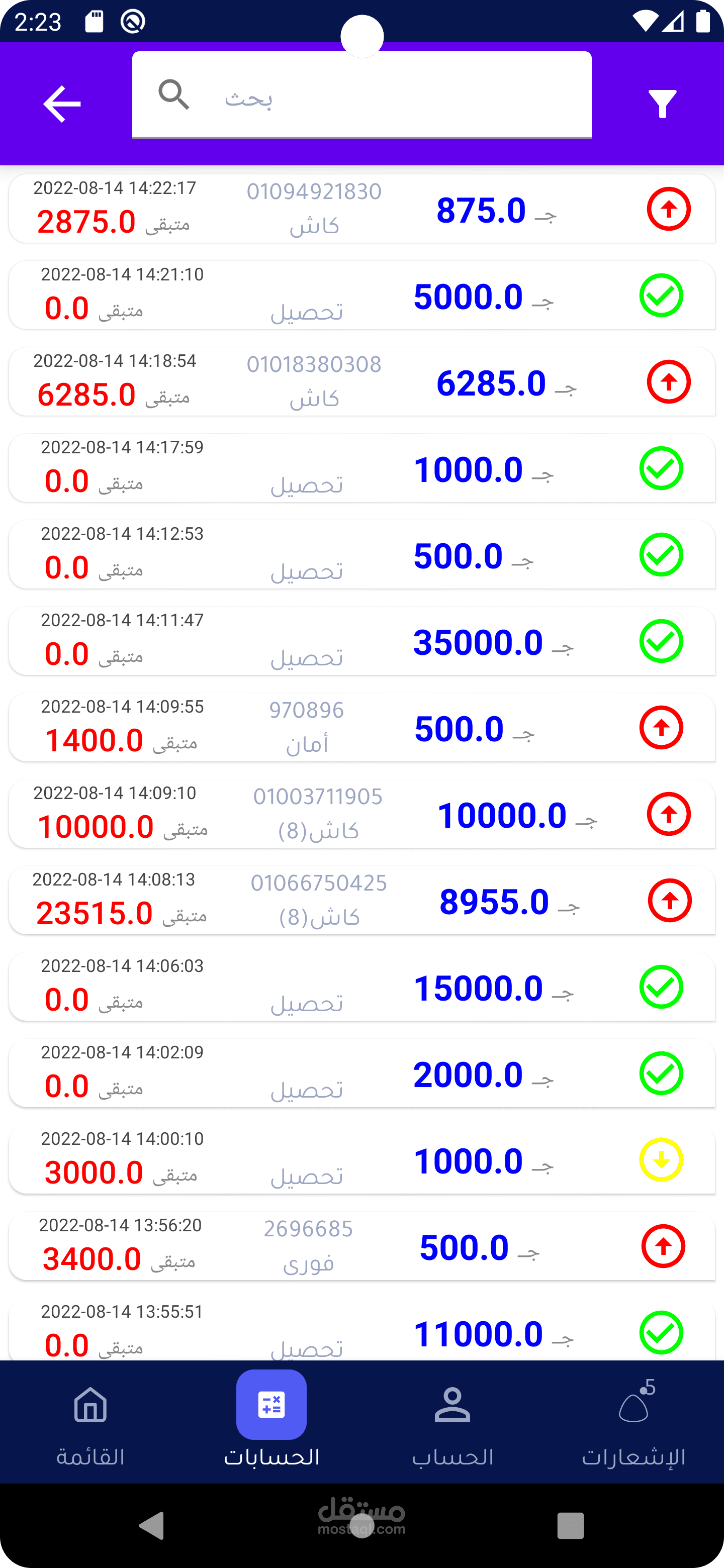The height and width of the screenshot is (1568, 724).
Task: View the 1000.0 transaction with 3000.0 remaining
Action: (x=361, y=1159)
